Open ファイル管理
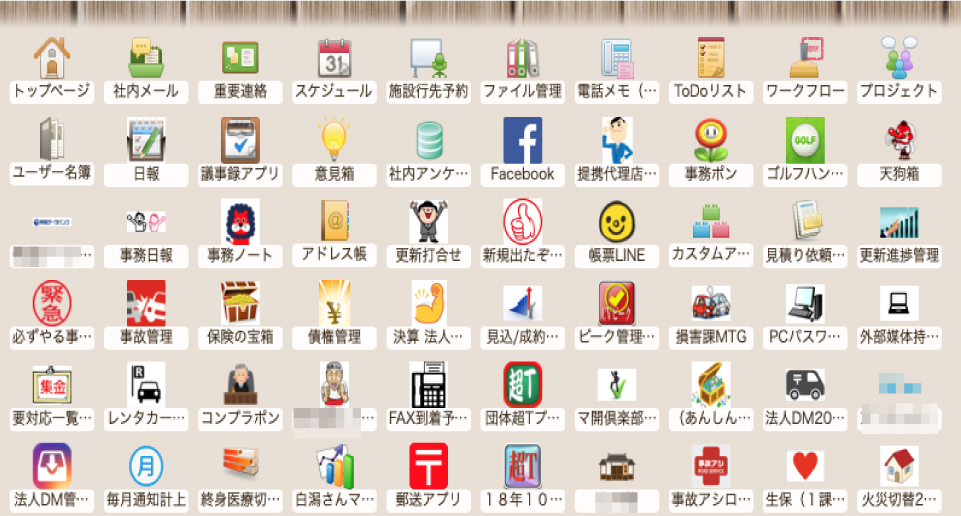 522,59
